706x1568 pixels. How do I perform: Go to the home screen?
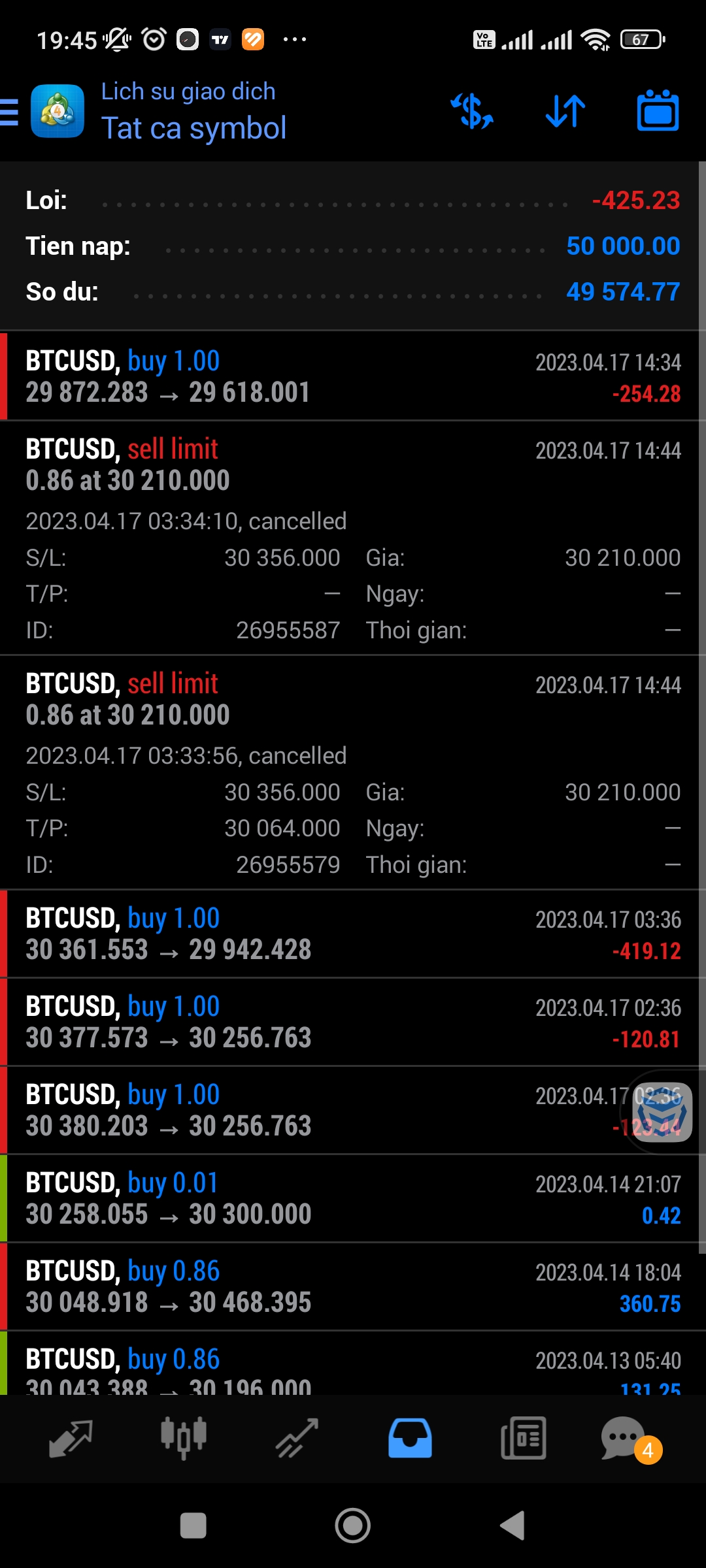(x=353, y=1526)
